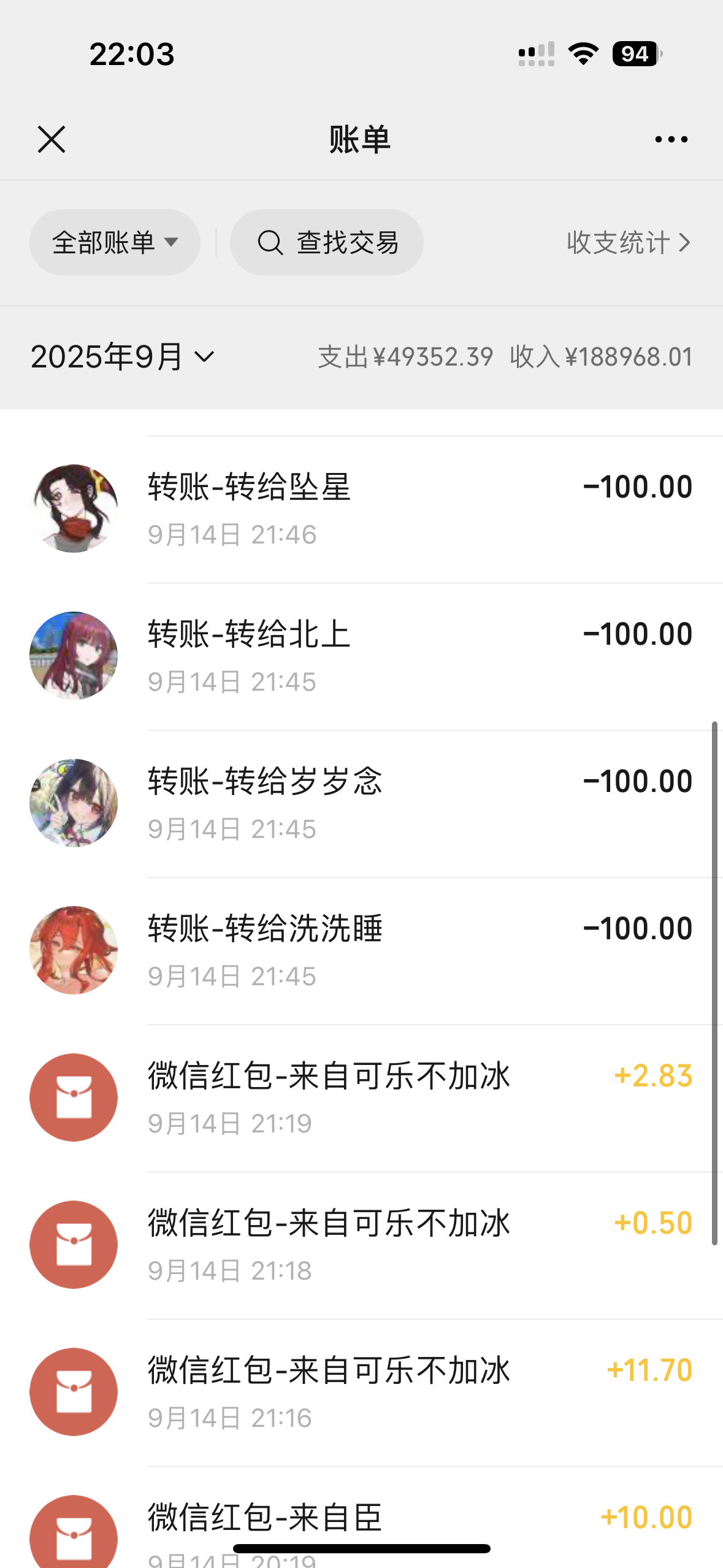This screenshot has width=723, height=1568.
Task: Open 收支统计 statistics page
Action: click(x=625, y=243)
